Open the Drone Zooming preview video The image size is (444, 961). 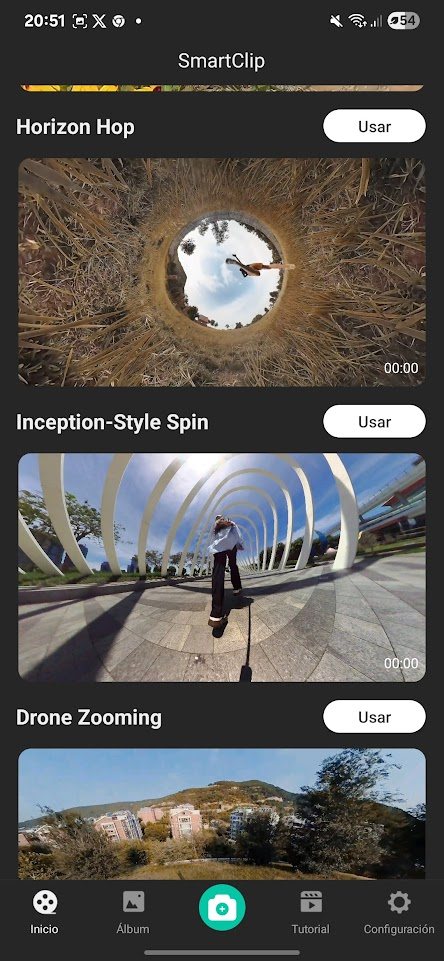[221, 814]
